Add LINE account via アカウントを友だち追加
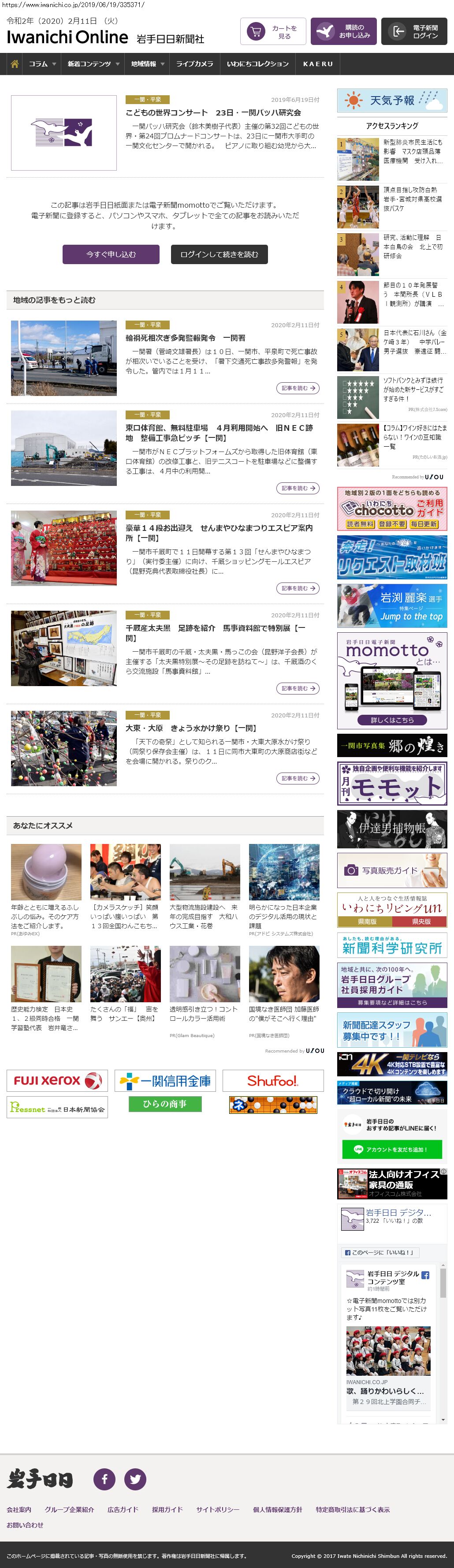454x1568 pixels. pyautogui.click(x=392, y=1149)
